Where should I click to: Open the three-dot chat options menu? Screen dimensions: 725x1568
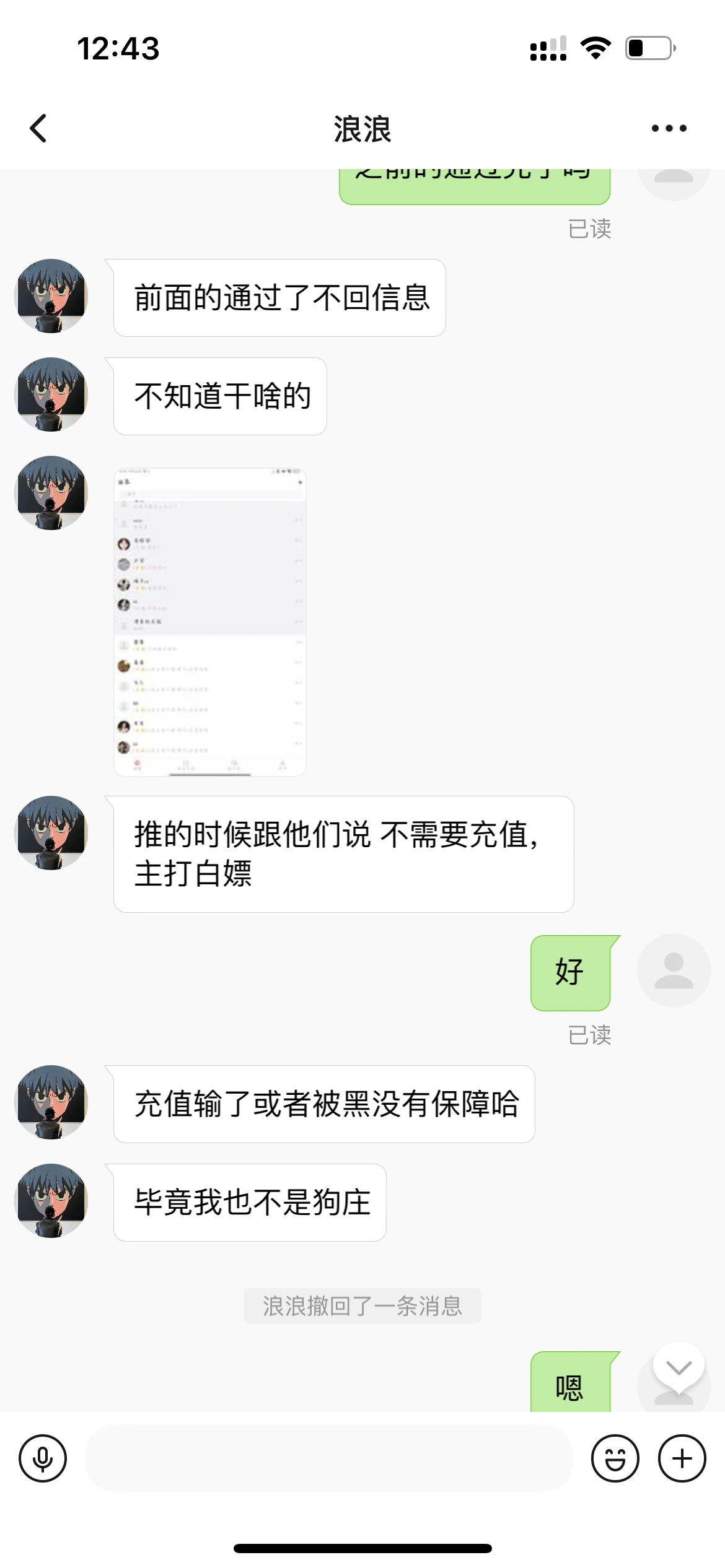pos(669,128)
